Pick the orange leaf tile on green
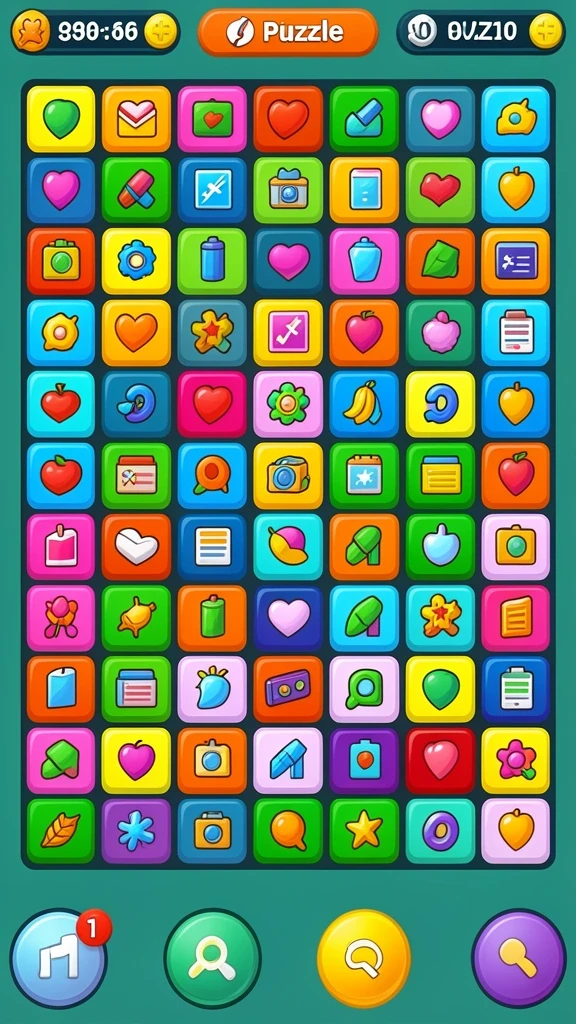 point(60,831)
